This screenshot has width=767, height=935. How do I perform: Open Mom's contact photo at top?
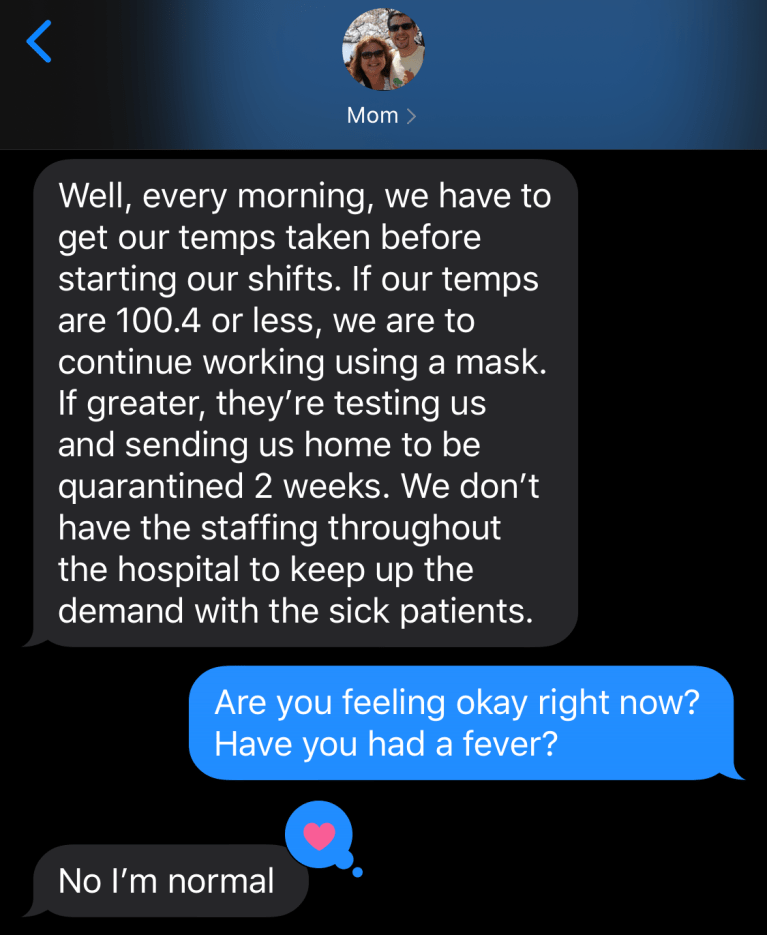pyautogui.click(x=383, y=50)
